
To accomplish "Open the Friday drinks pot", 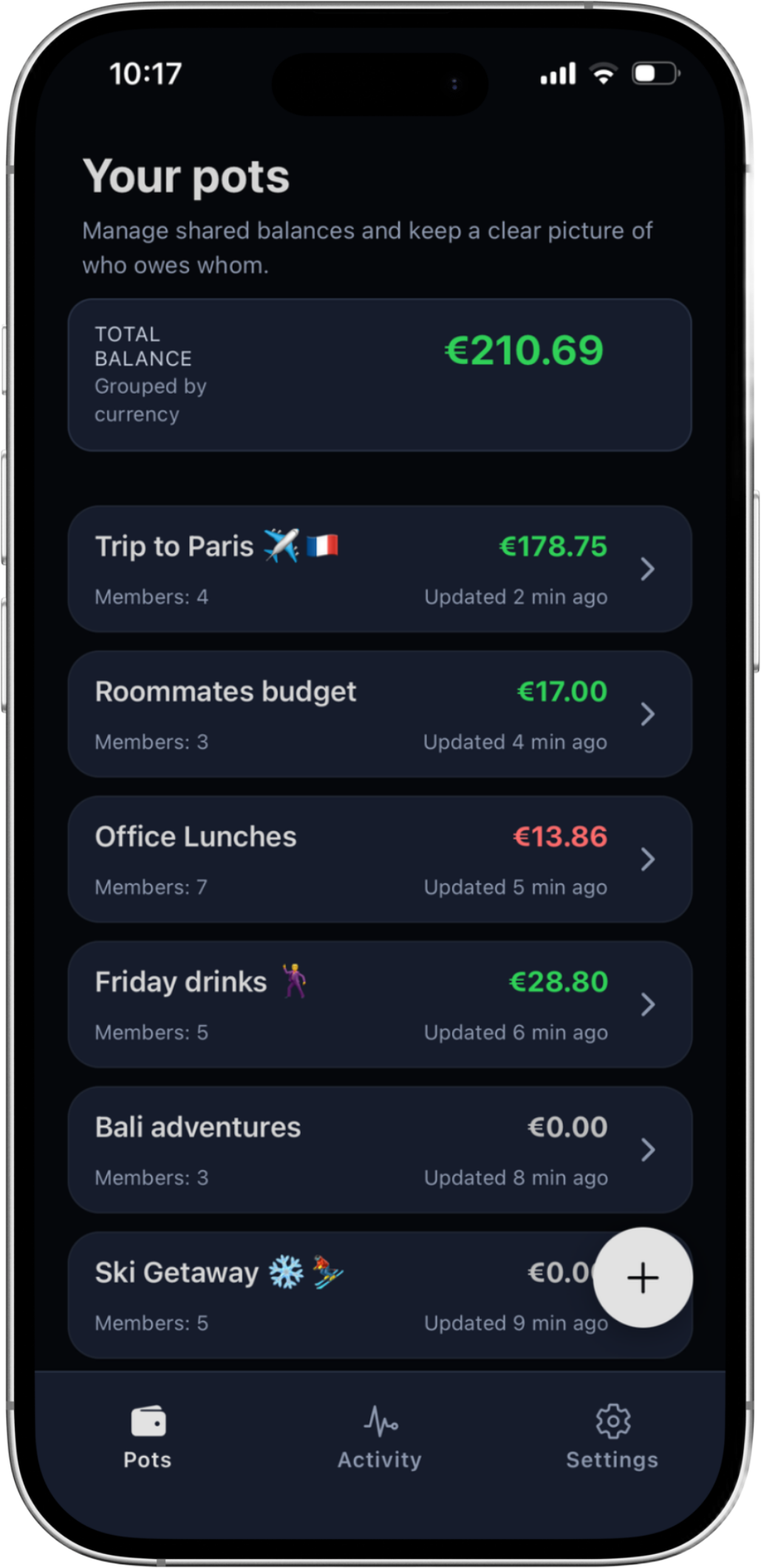I will click(379, 1004).
